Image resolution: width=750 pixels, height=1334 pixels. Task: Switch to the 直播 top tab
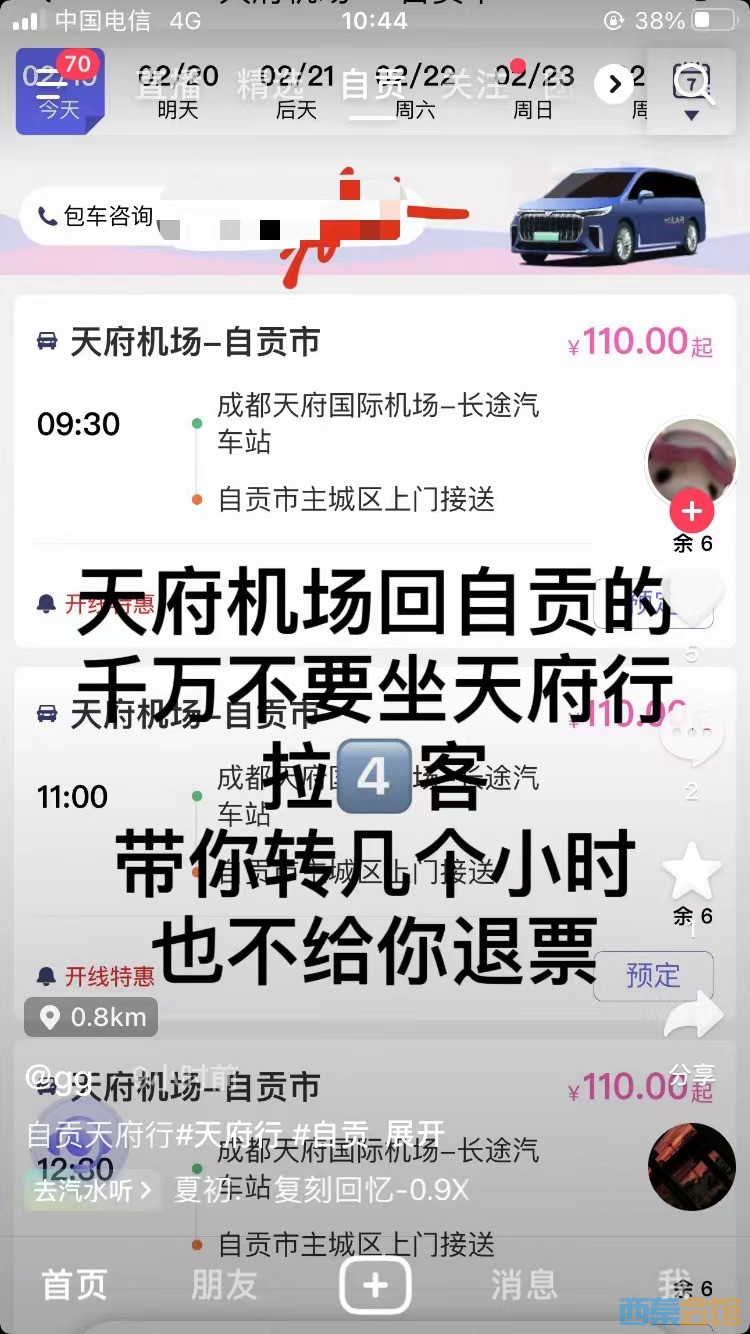[x=165, y=86]
